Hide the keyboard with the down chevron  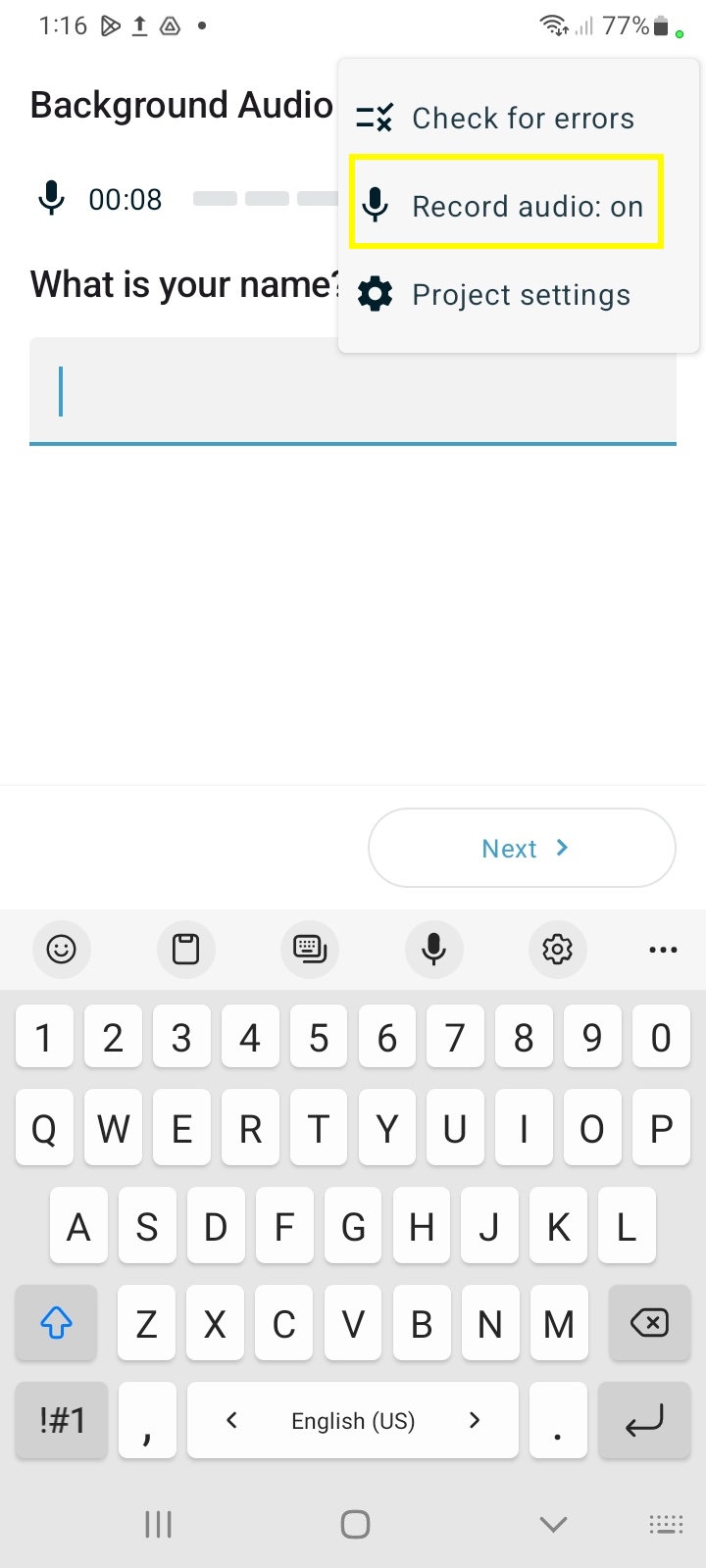553,1524
